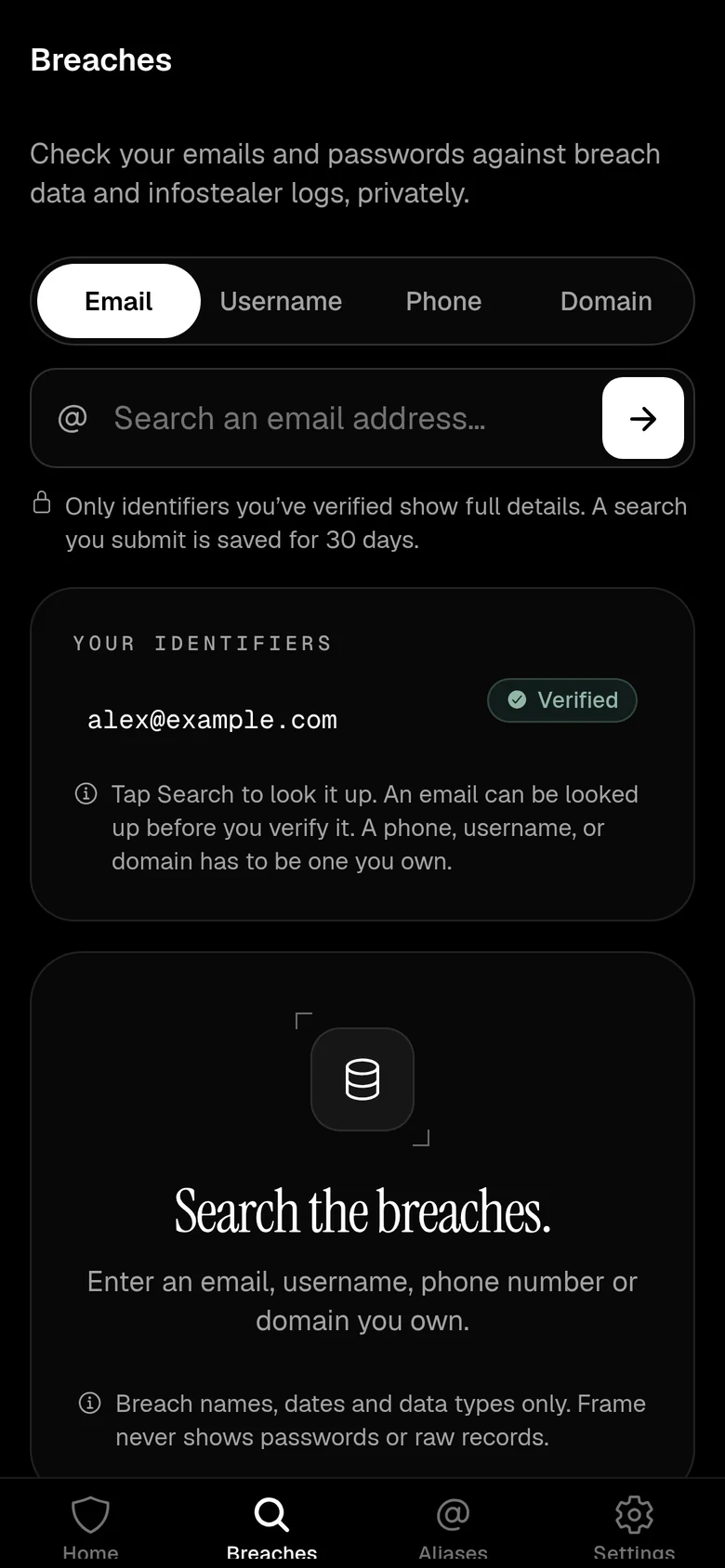The image size is (725, 1568).
Task: Select the alex@example.com identifier
Action: tap(212, 720)
